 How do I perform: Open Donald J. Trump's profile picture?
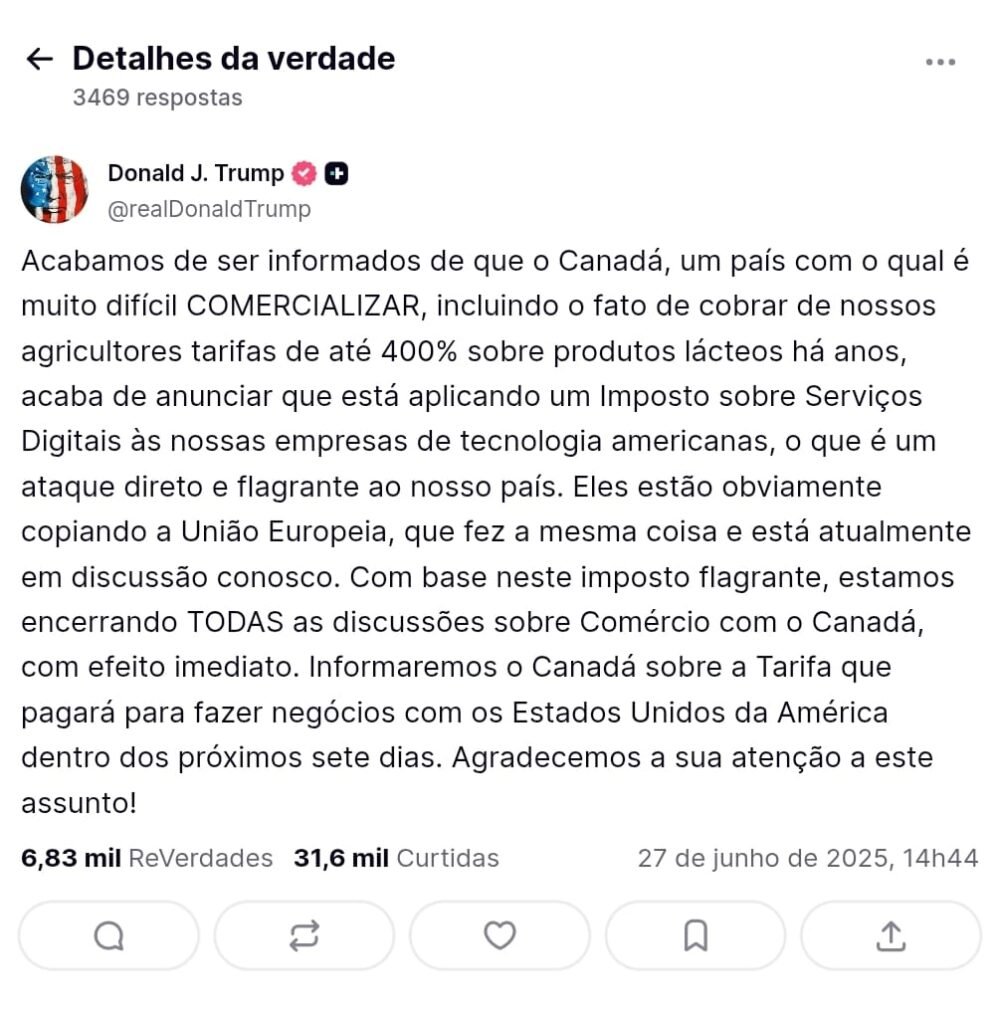(55, 189)
